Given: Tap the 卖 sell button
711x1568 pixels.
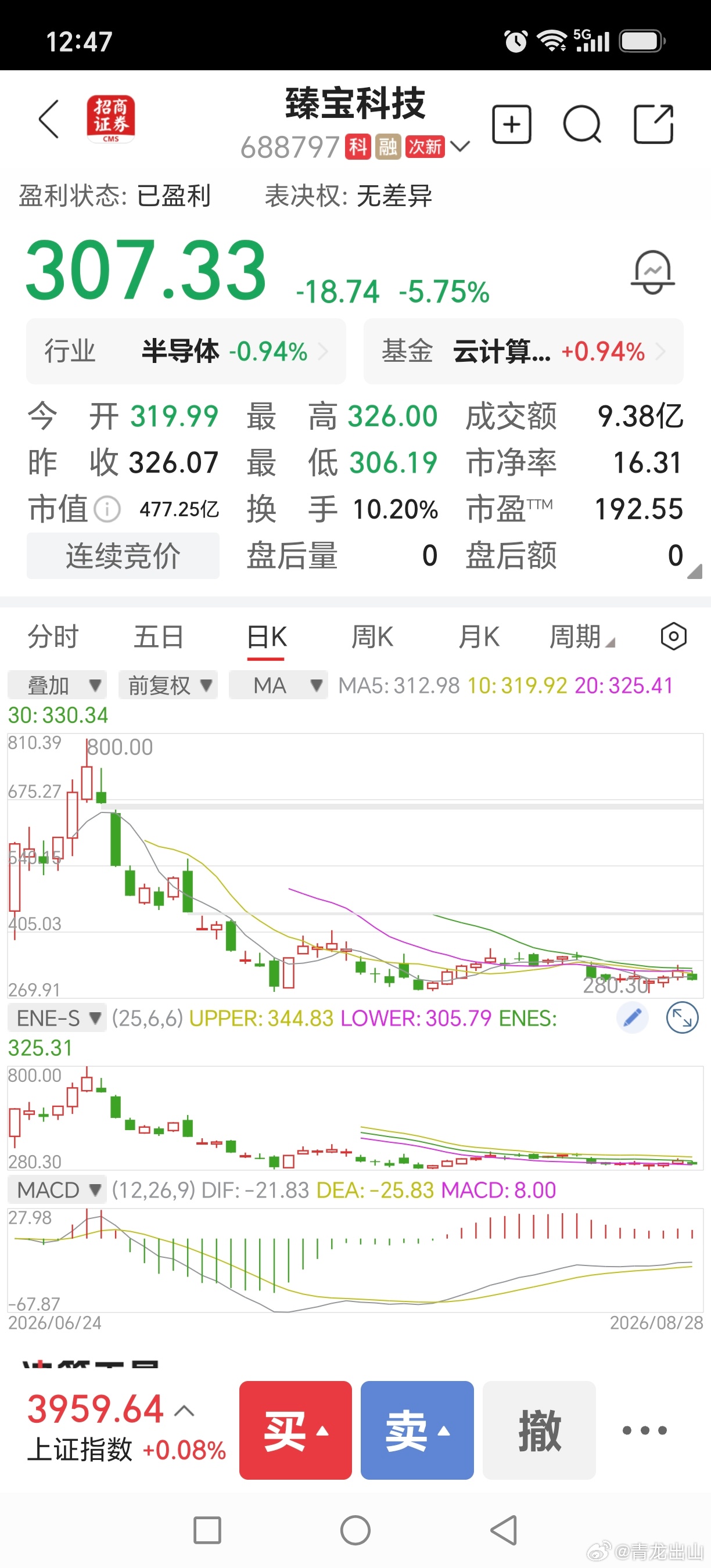Looking at the screenshot, I should pos(417,1430).
